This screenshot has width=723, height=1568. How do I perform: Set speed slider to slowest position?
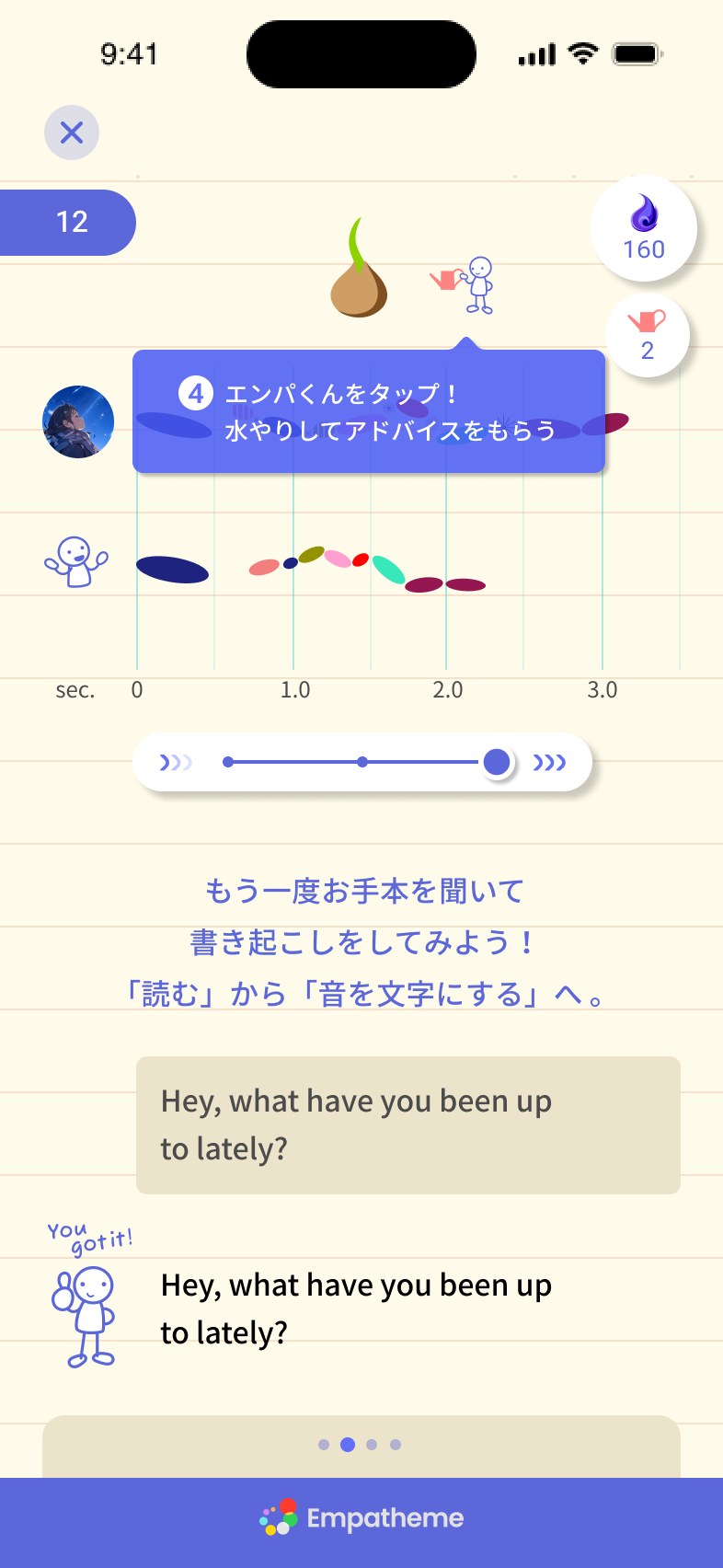[228, 762]
